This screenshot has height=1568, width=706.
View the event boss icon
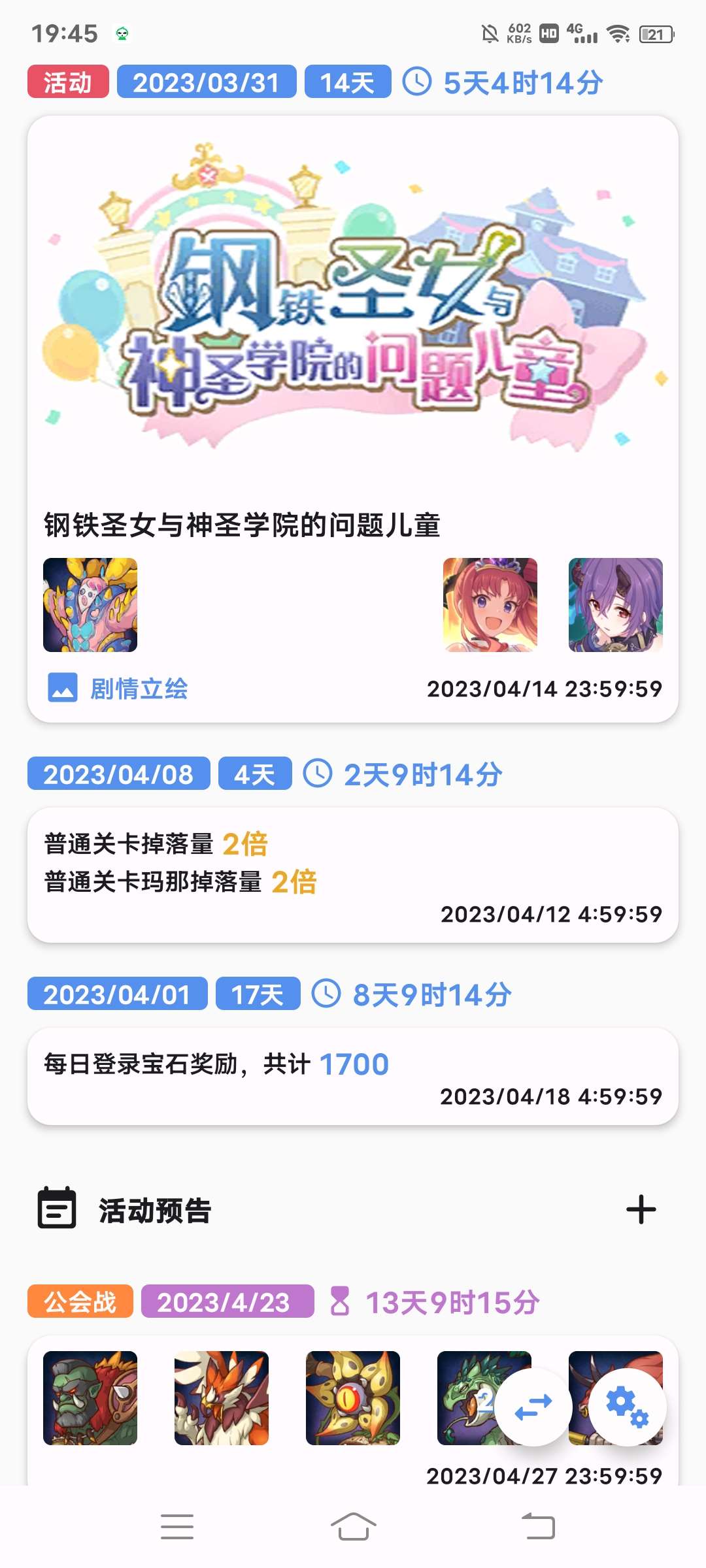[90, 605]
